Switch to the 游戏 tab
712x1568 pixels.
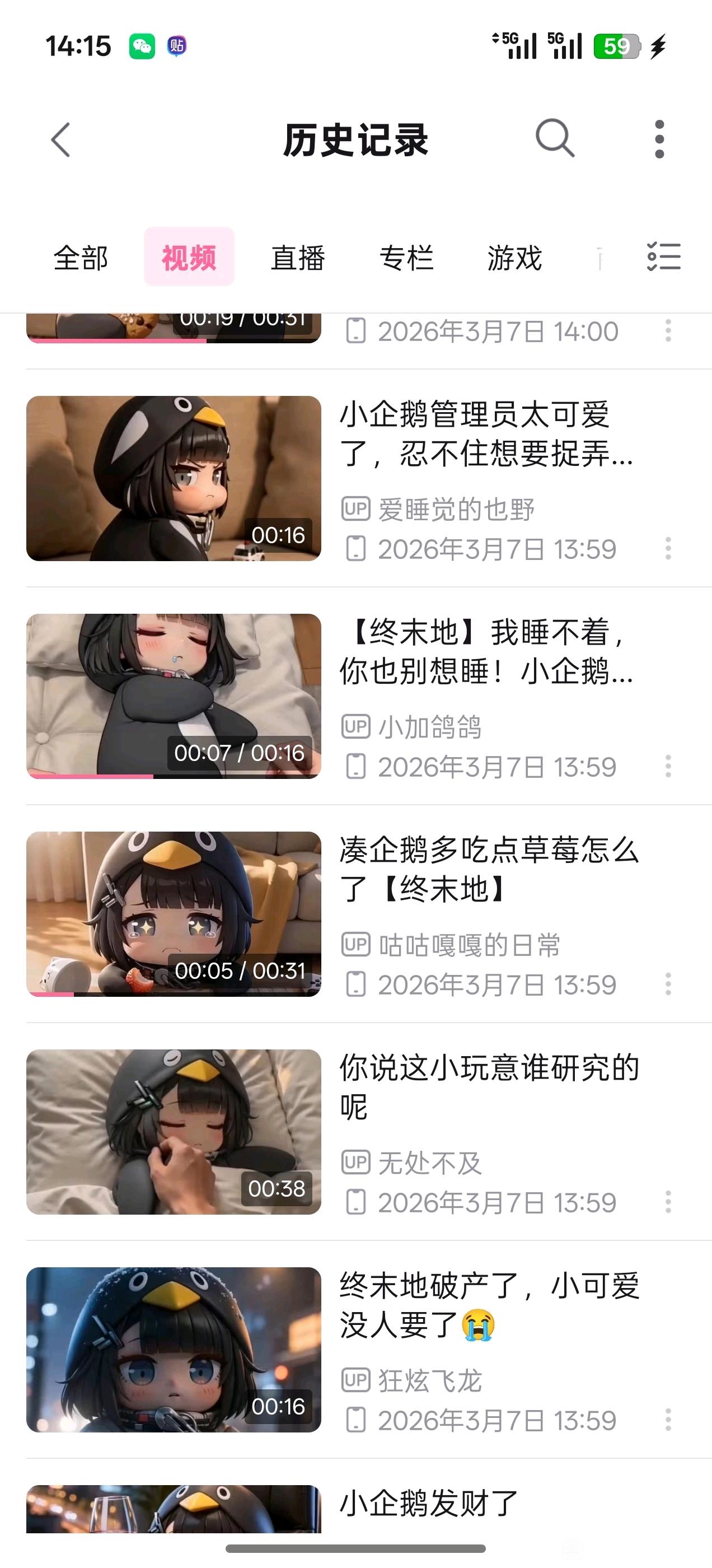[x=514, y=258]
